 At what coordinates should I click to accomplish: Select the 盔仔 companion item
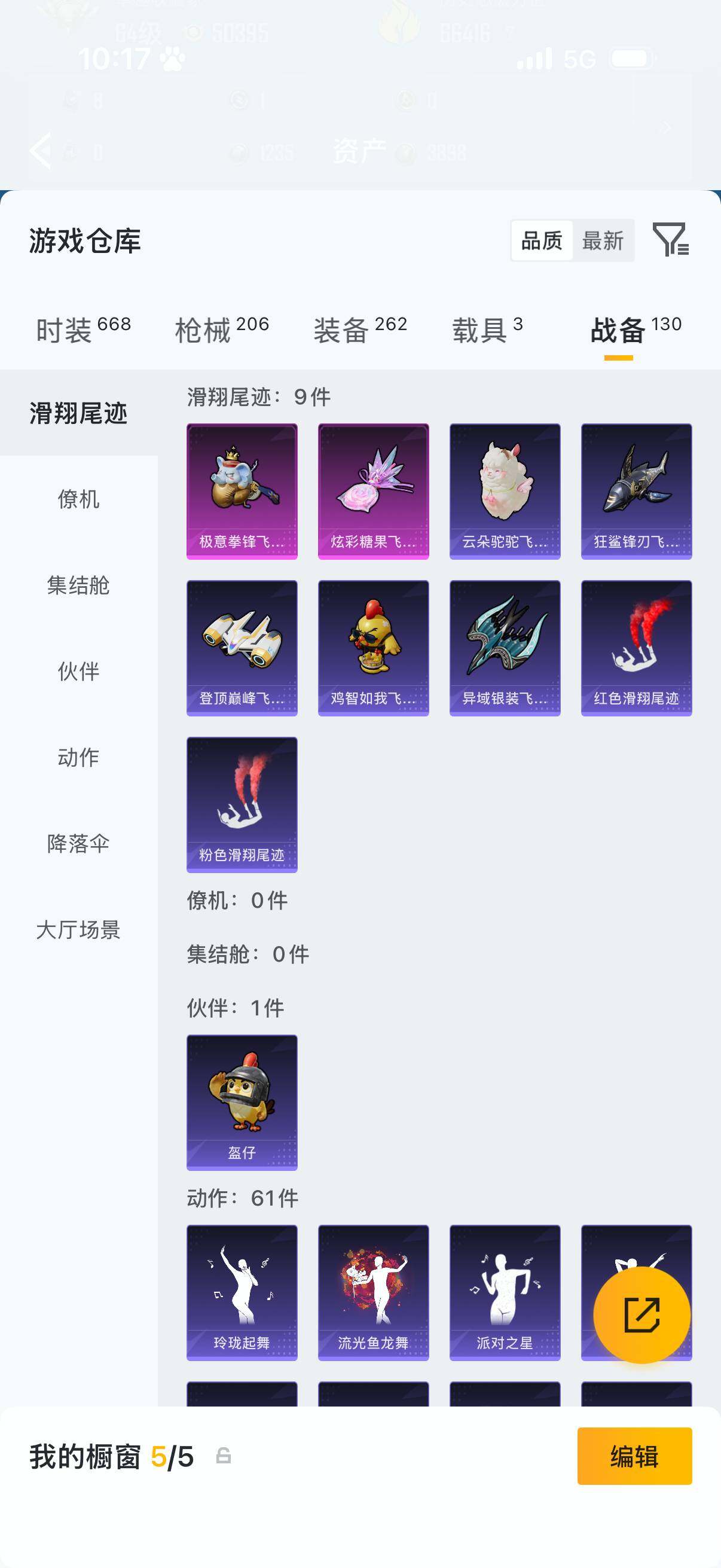point(242,1102)
